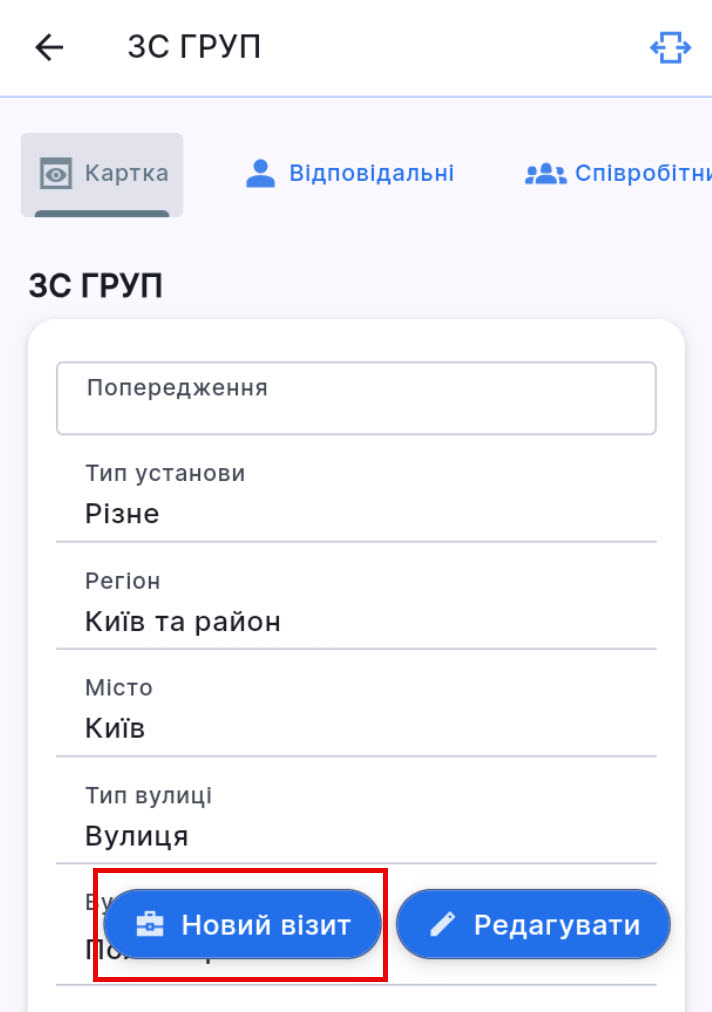
Task: Select the Картка tab
Action: pos(102,174)
